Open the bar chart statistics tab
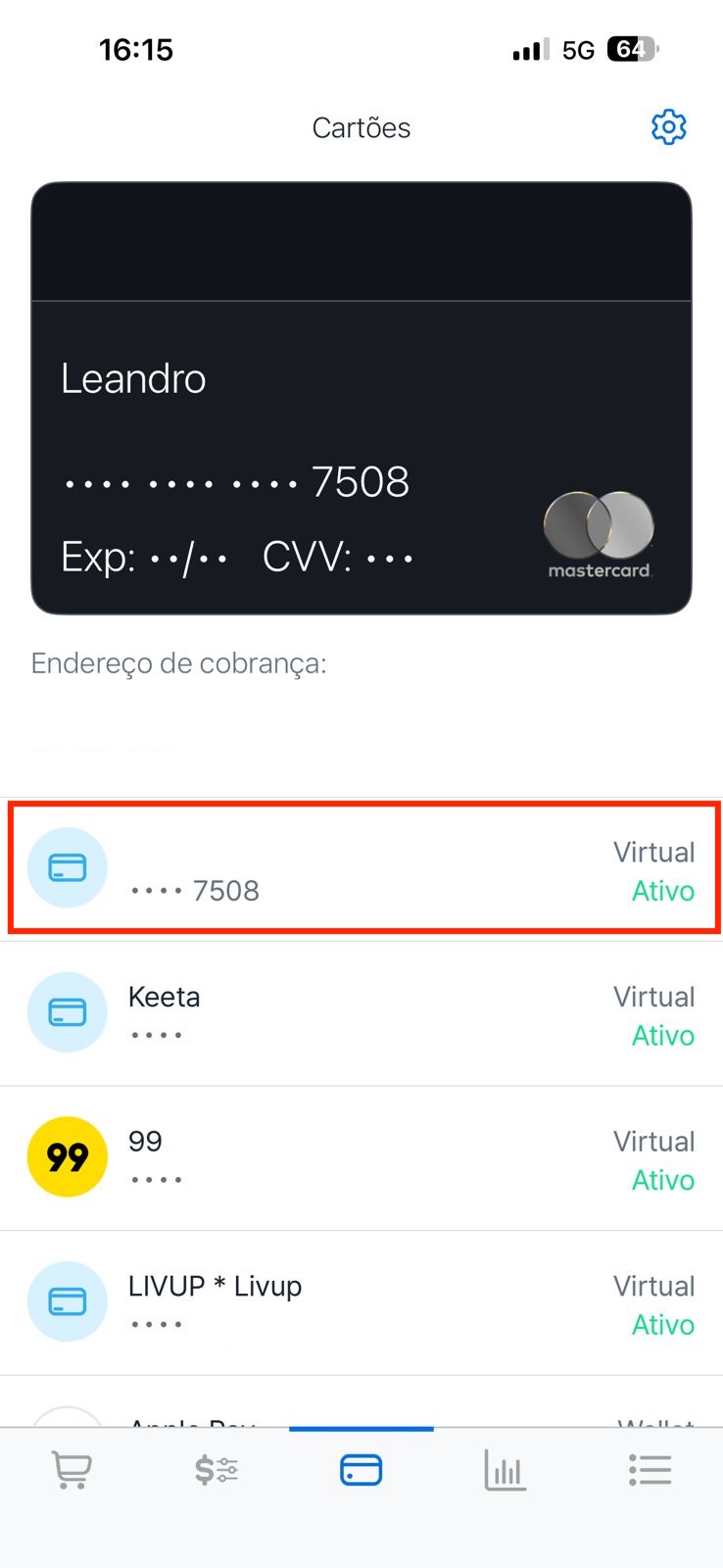 coord(506,1470)
